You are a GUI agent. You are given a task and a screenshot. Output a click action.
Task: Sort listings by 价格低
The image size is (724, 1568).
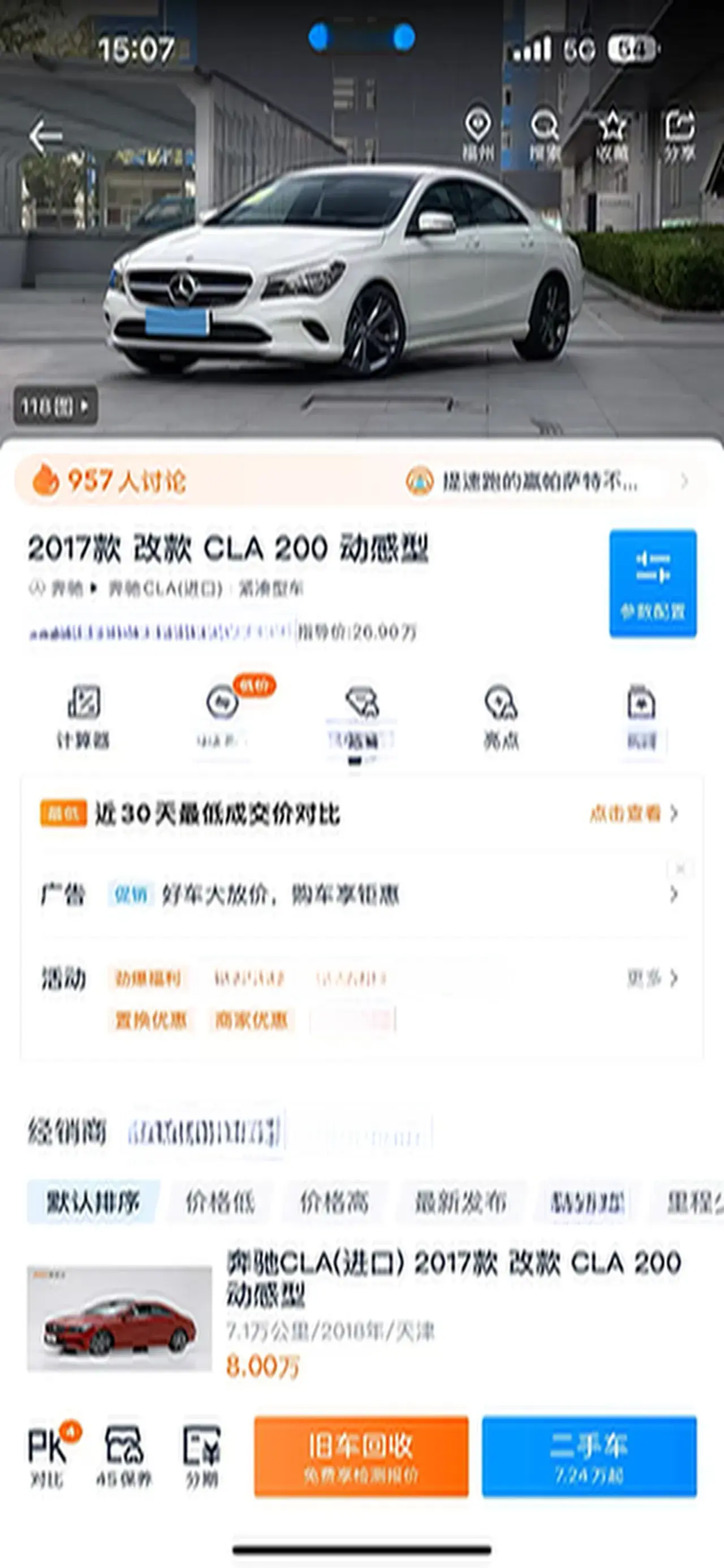click(220, 1202)
